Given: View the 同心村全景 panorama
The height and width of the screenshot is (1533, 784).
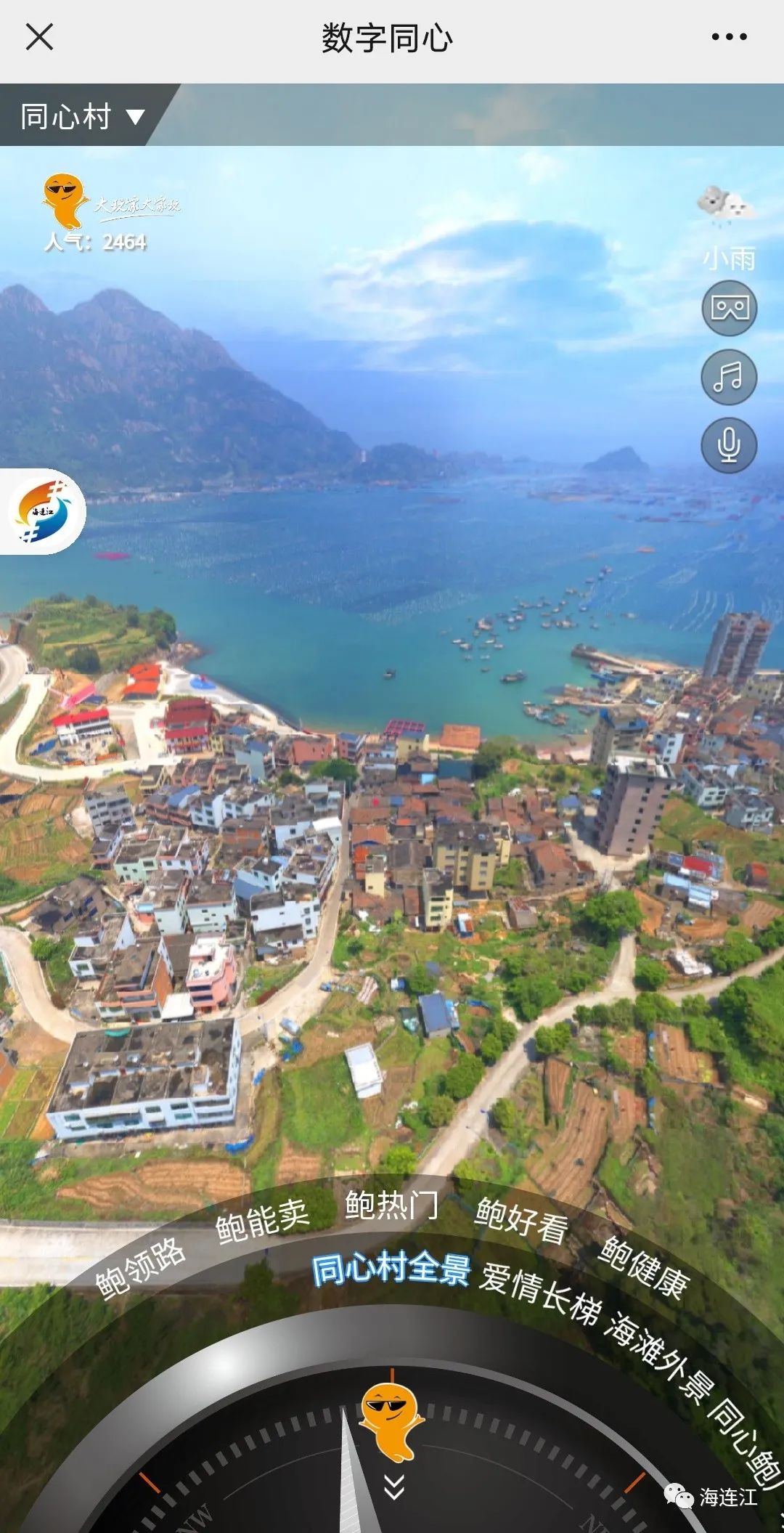Looking at the screenshot, I should point(391,1269).
